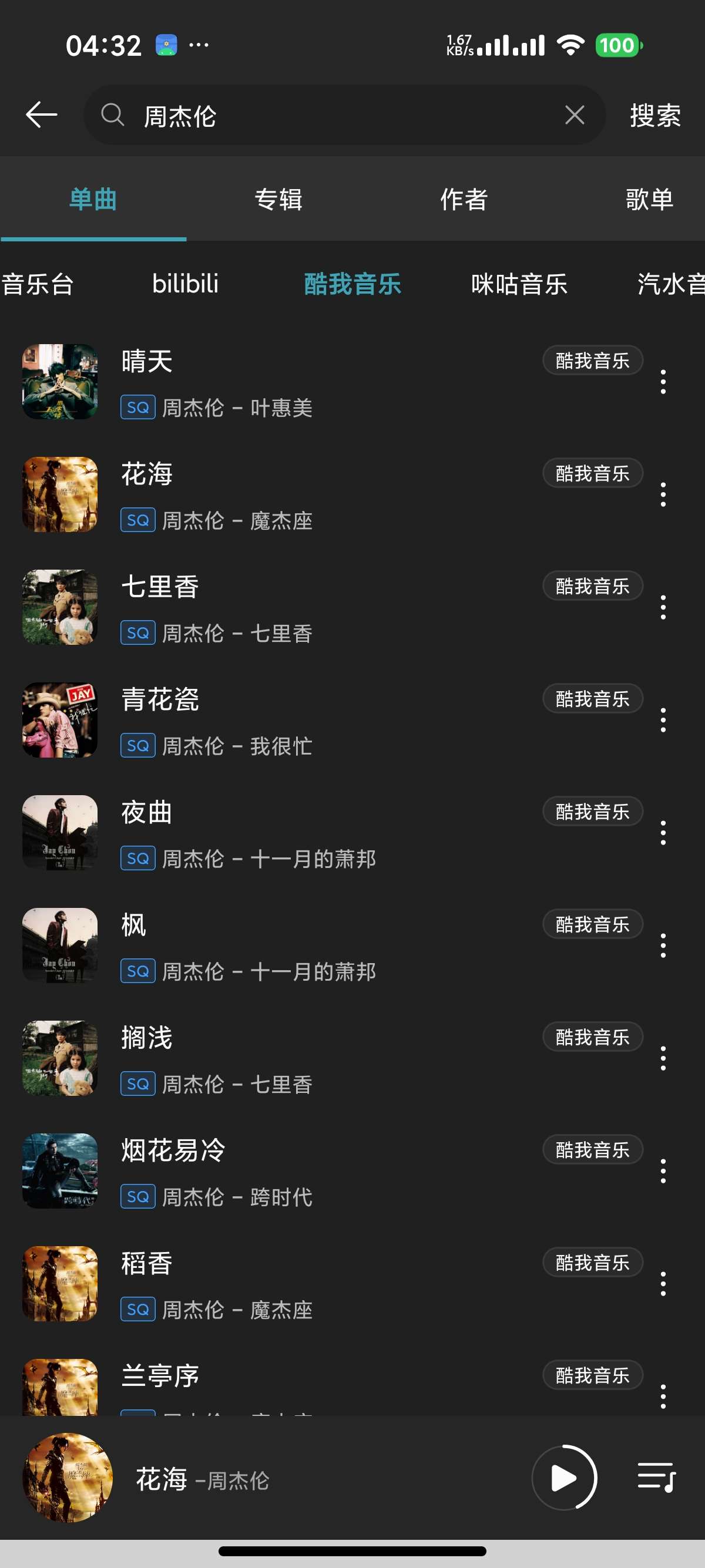This screenshot has height=1568, width=705.
Task: Tap the 酷我音乐 tag next to 夜曲
Action: (591, 812)
